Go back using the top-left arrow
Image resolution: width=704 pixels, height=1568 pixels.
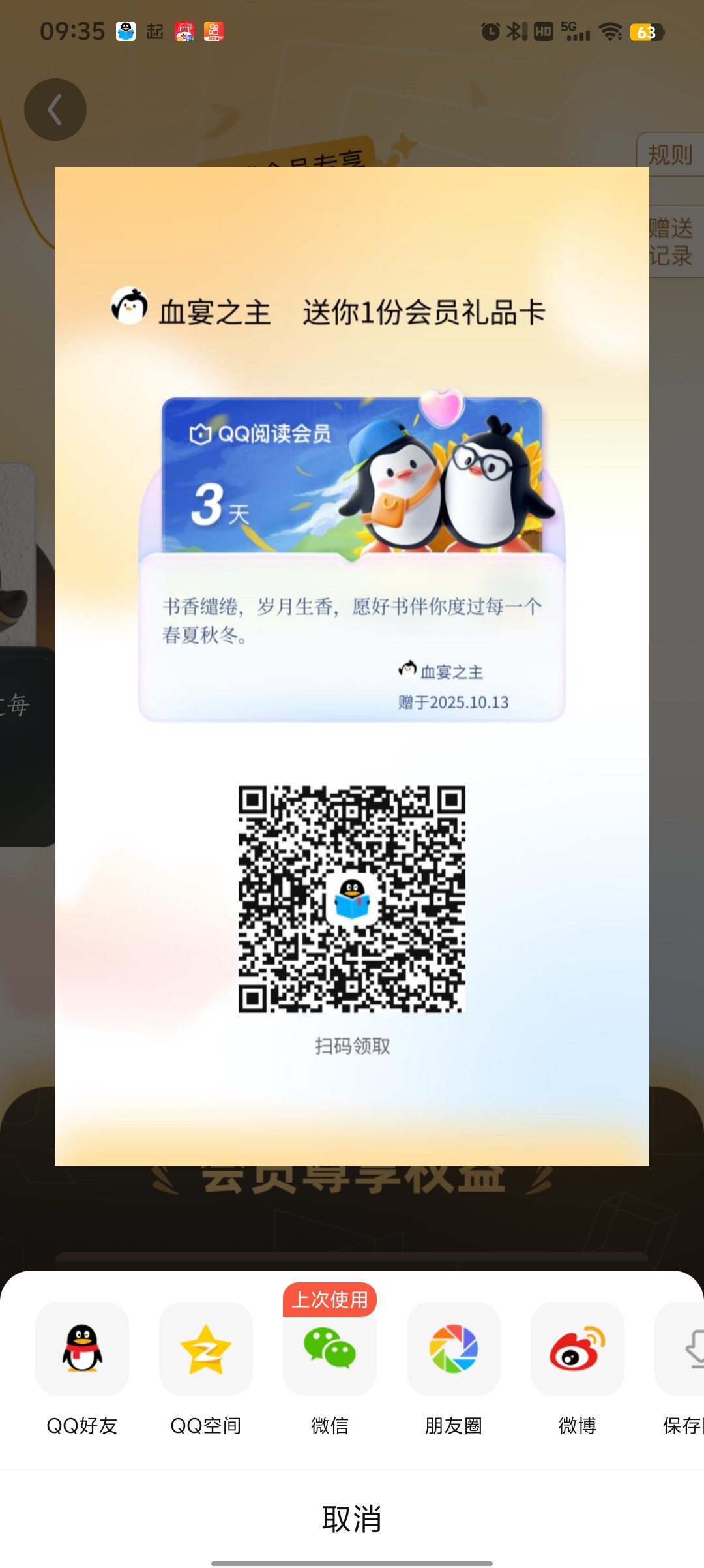pyautogui.click(x=55, y=110)
